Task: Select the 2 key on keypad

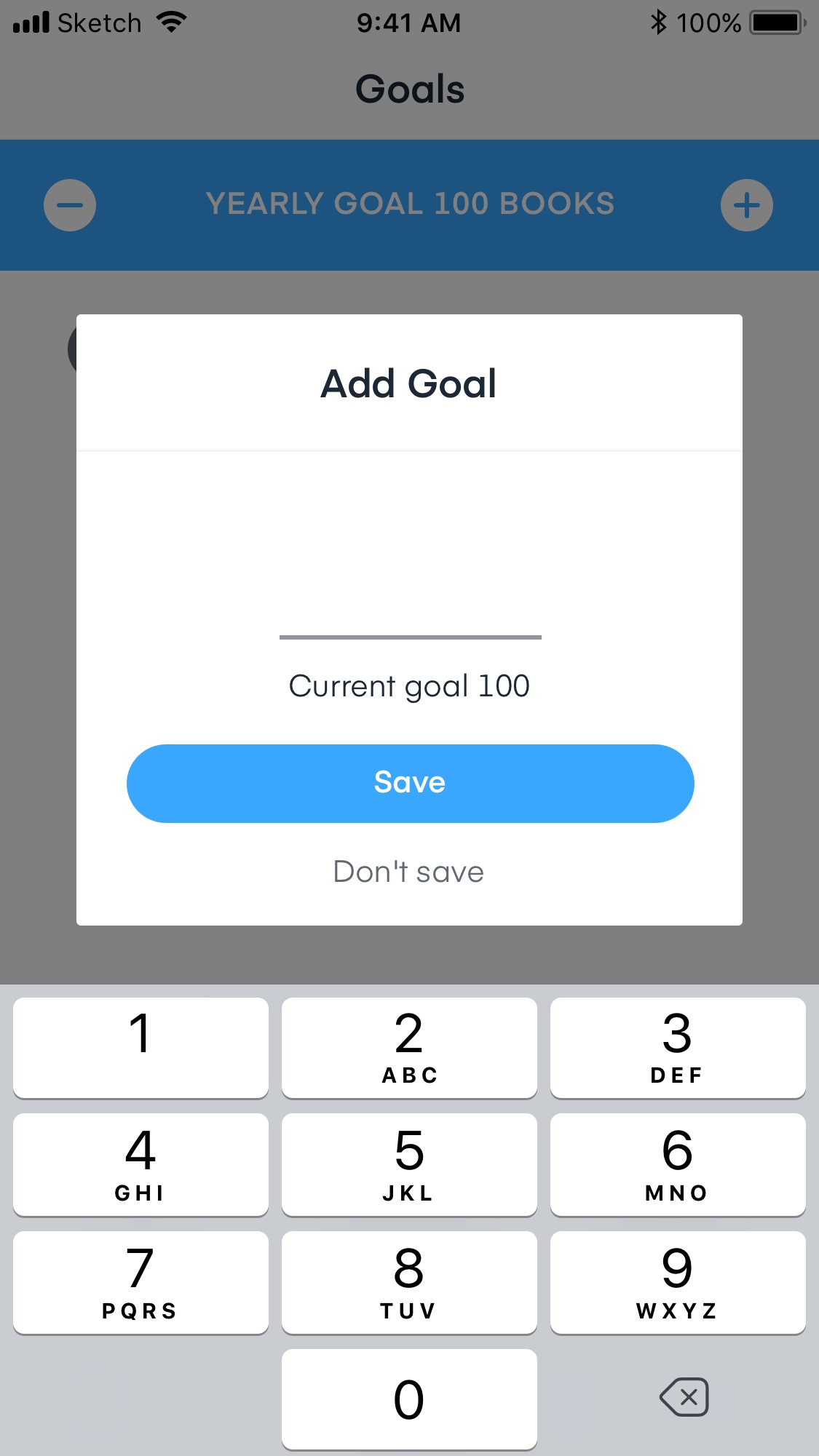Action: [x=409, y=1048]
